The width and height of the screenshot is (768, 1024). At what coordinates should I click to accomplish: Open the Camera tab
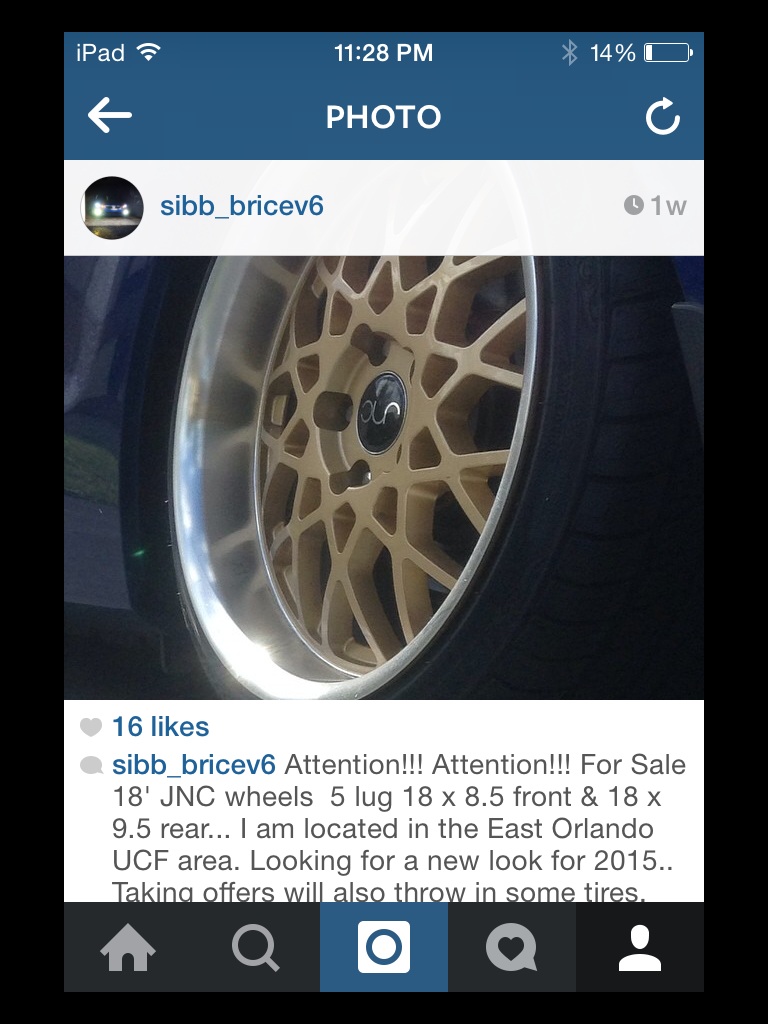[x=384, y=947]
